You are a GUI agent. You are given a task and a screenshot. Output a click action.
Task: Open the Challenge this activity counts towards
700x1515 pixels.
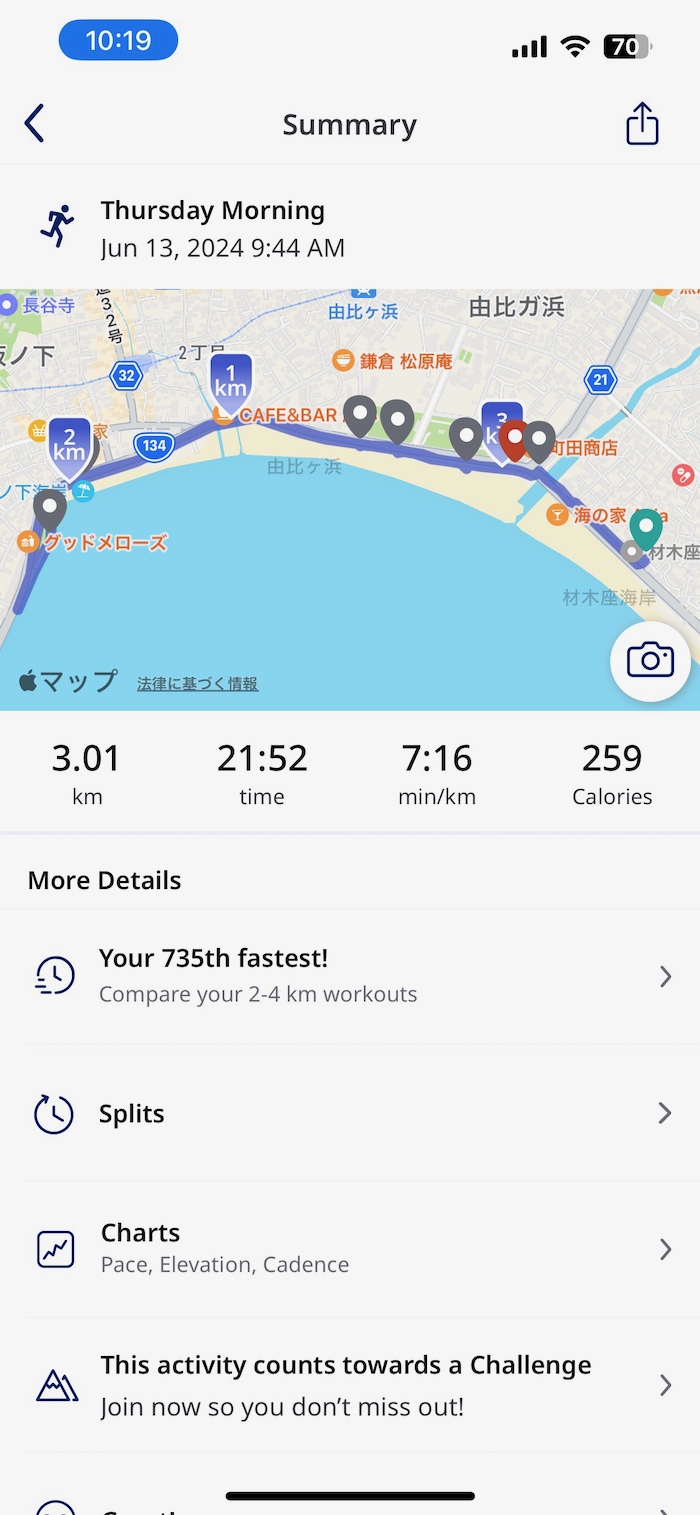click(x=350, y=1385)
